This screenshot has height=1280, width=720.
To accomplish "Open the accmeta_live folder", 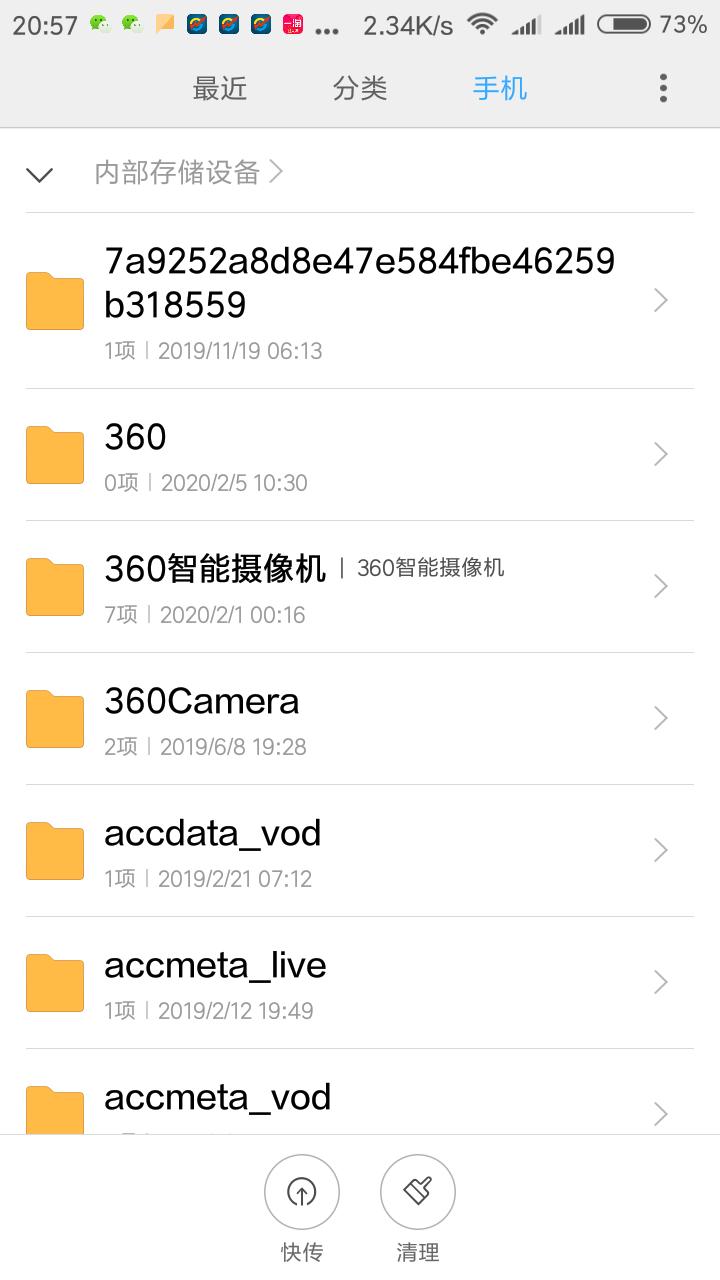I will pyautogui.click(x=360, y=983).
